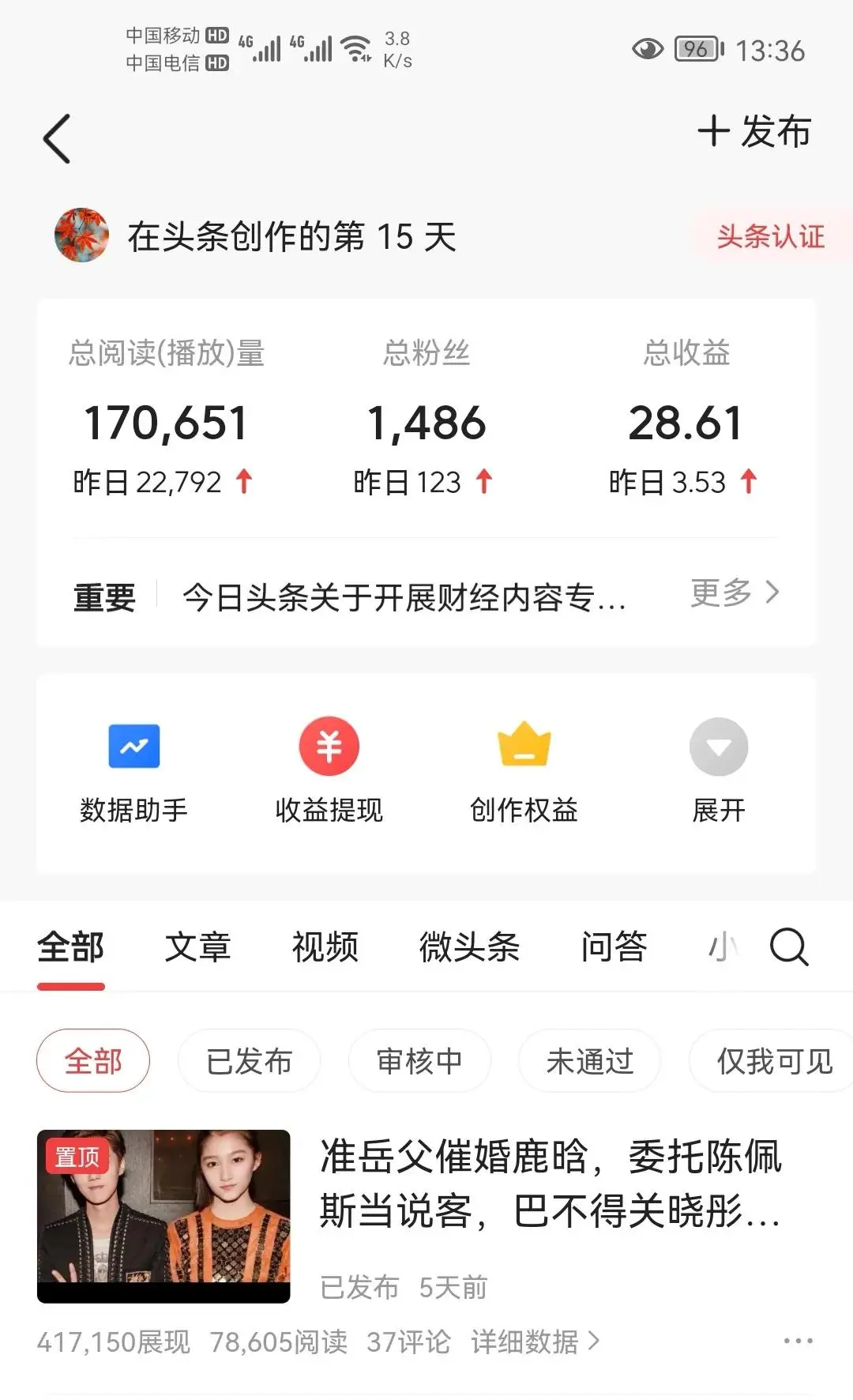Open the pinned 准岳父催婚鹿晗 article
The width and height of the screenshot is (853, 1400).
point(550,1184)
